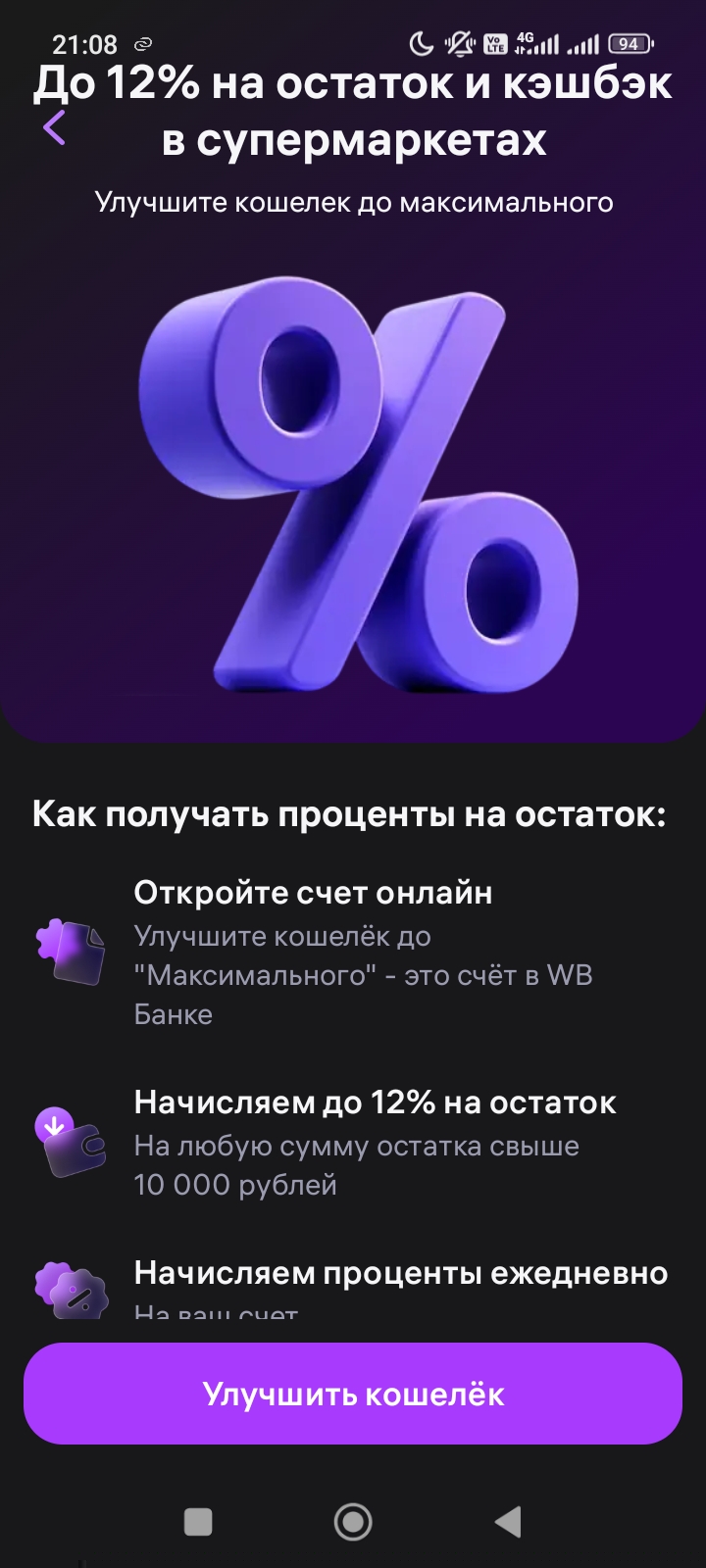
Task: Tap the Улучшить кошелёк button
Action: click(353, 1394)
